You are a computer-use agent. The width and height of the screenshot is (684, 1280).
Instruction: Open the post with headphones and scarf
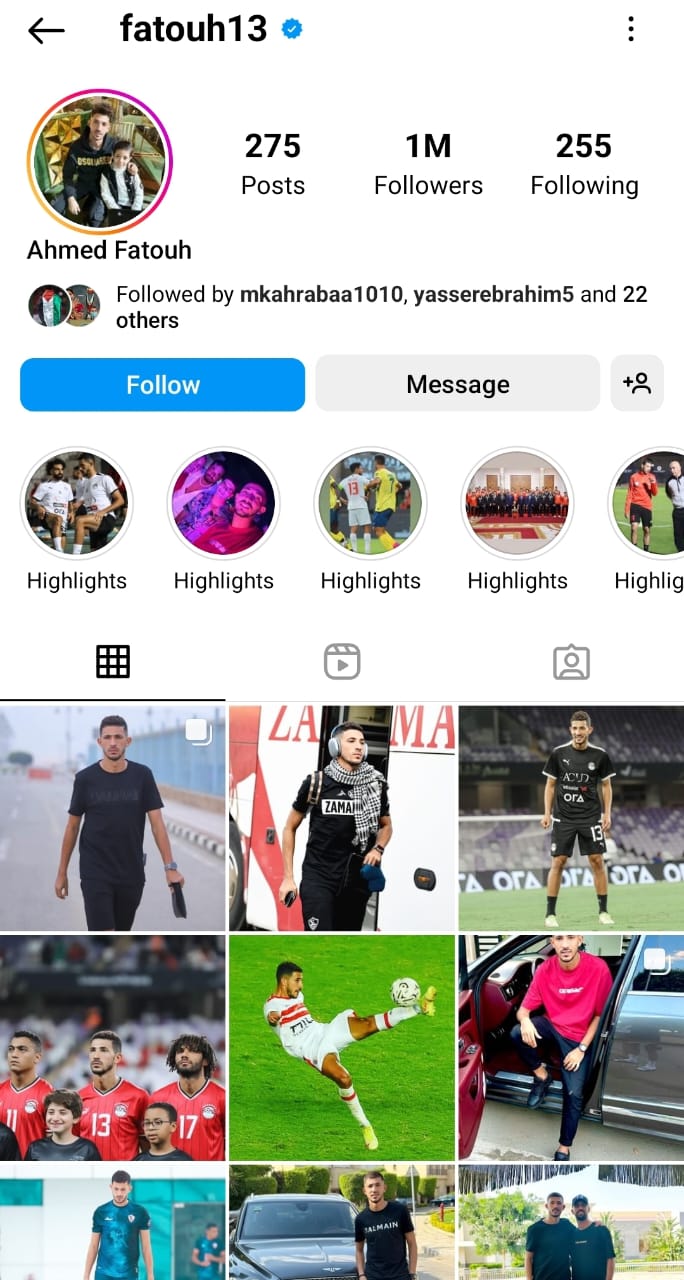pyautogui.click(x=342, y=818)
